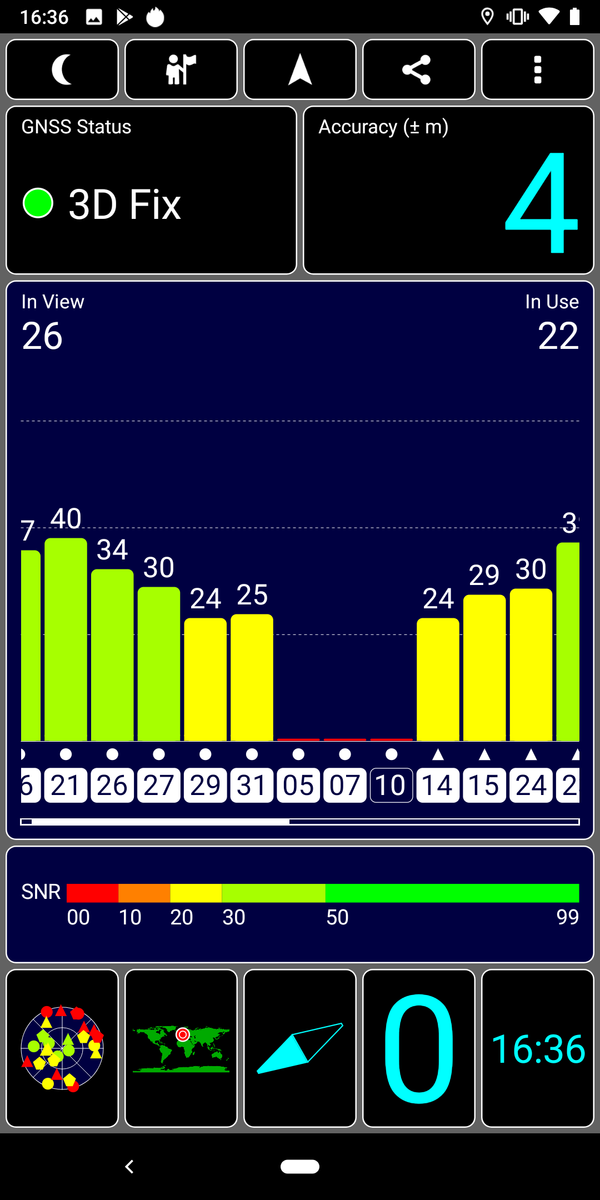600x1200 pixels.
Task: Open the compass tile
Action: coord(300,1048)
